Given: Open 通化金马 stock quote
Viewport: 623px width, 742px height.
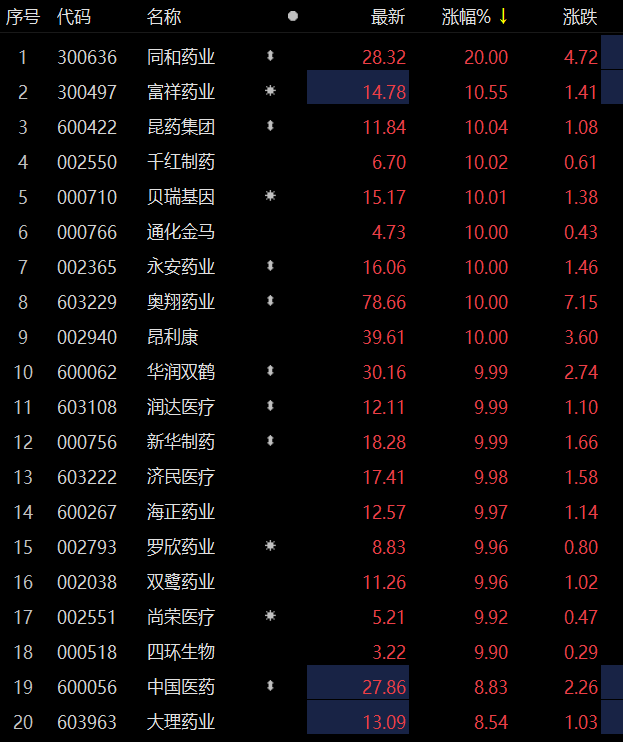Looking at the screenshot, I should [x=180, y=232].
